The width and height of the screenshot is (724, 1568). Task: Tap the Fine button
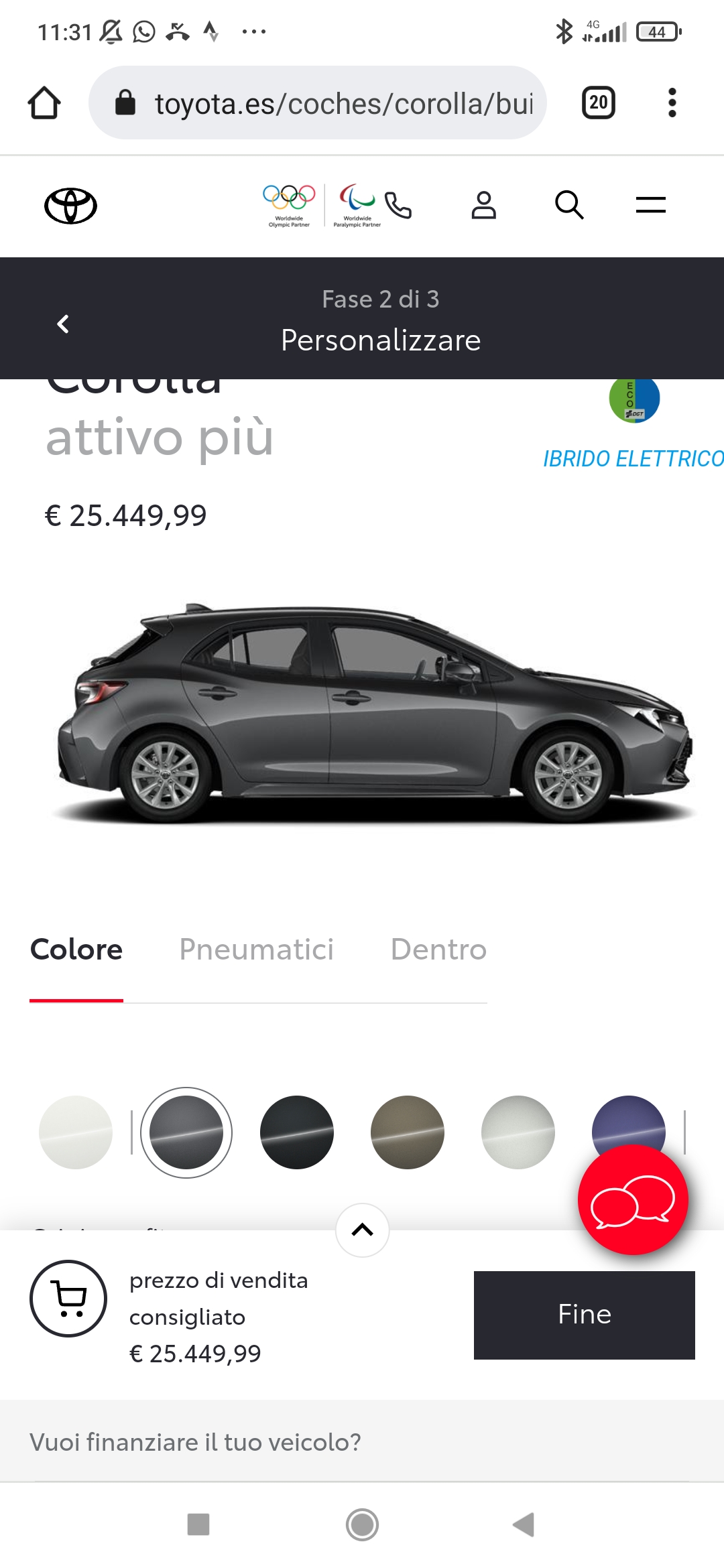point(584,1315)
